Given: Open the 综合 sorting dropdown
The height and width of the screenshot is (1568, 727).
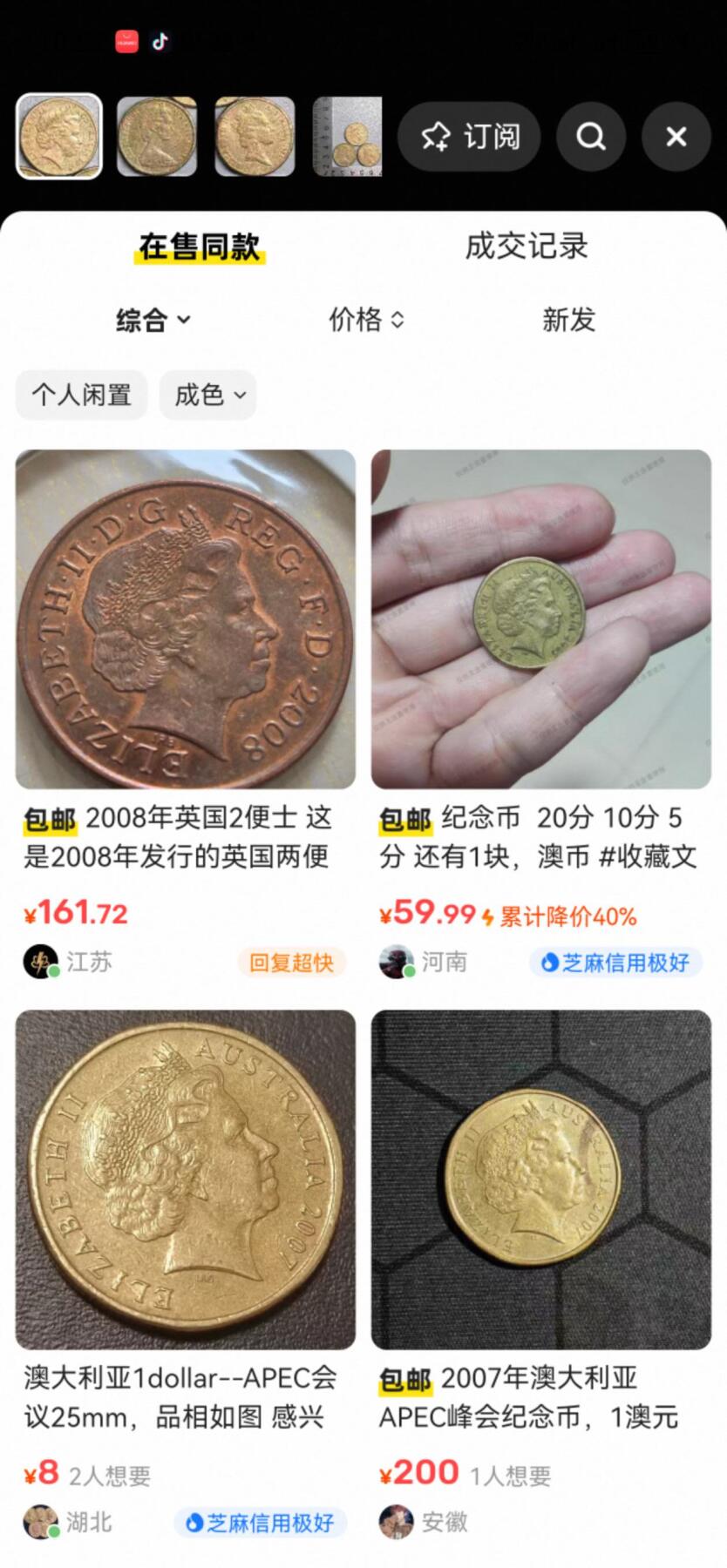Looking at the screenshot, I should [x=151, y=321].
